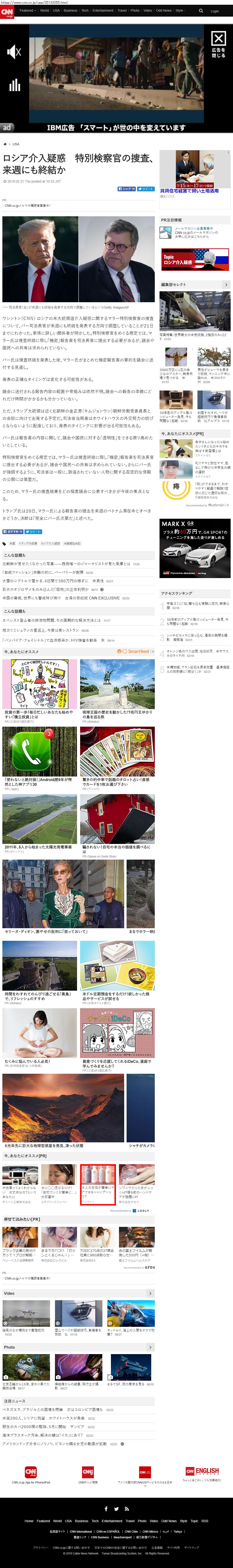Tap the USA breadcrumb link
233x1568 pixels.
[x=16, y=144]
